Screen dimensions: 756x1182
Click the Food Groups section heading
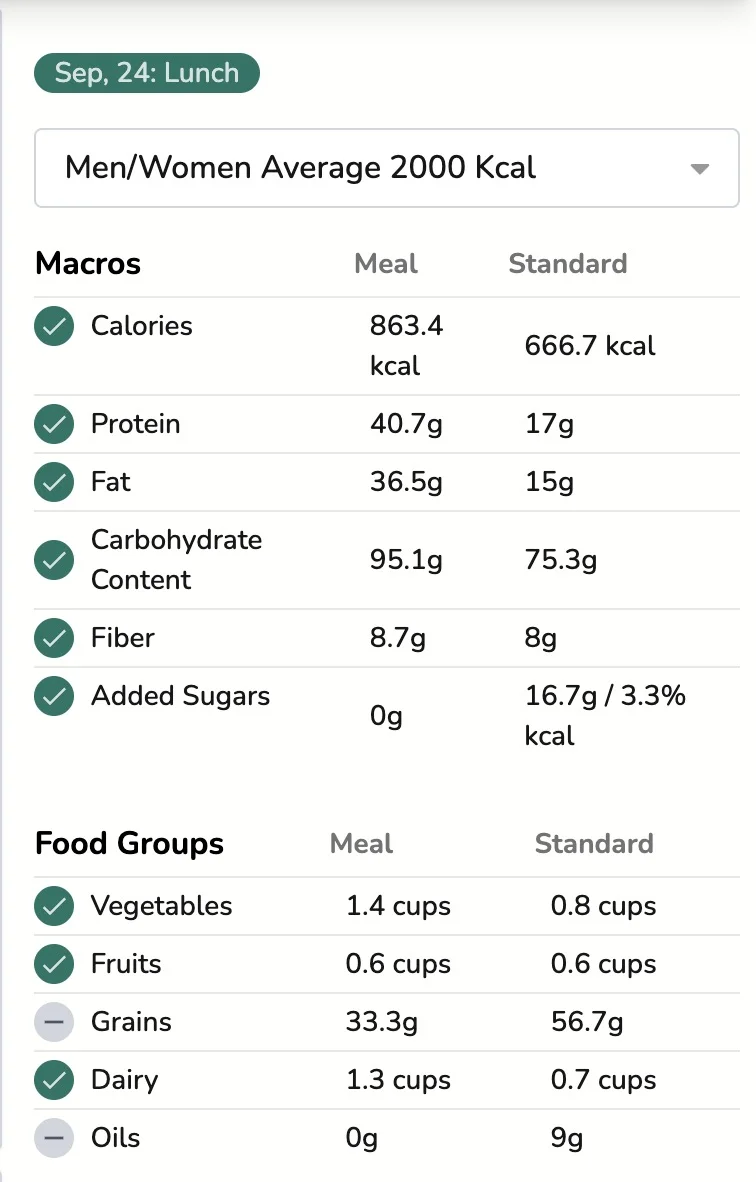click(x=129, y=843)
